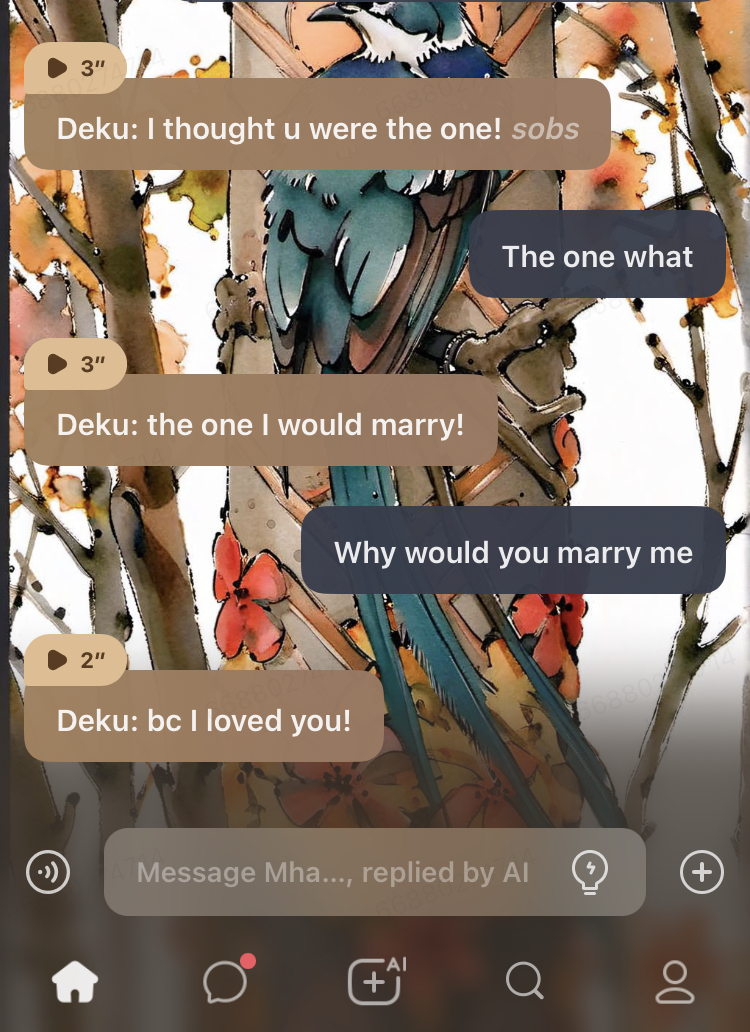
Task: Play voice clip for 'bc I loved you!'
Action: pos(75,660)
